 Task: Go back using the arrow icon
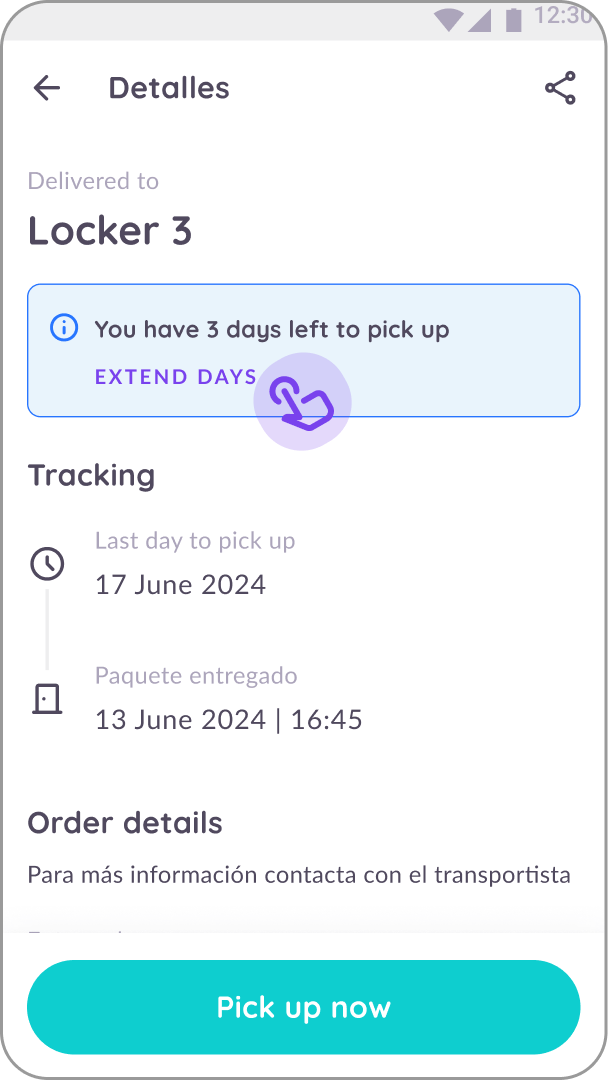point(47,88)
